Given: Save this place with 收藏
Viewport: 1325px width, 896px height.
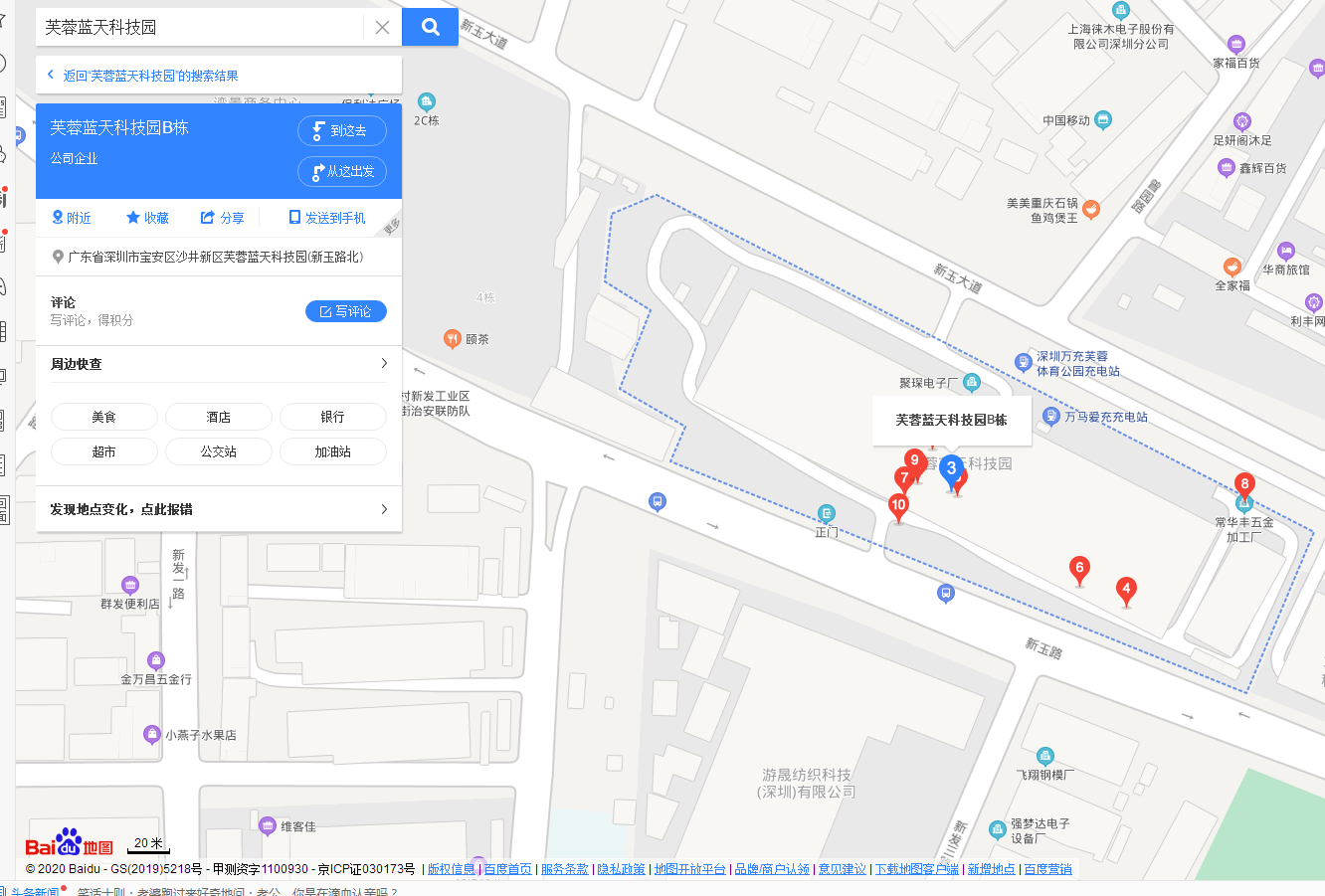Looking at the screenshot, I should [147, 218].
